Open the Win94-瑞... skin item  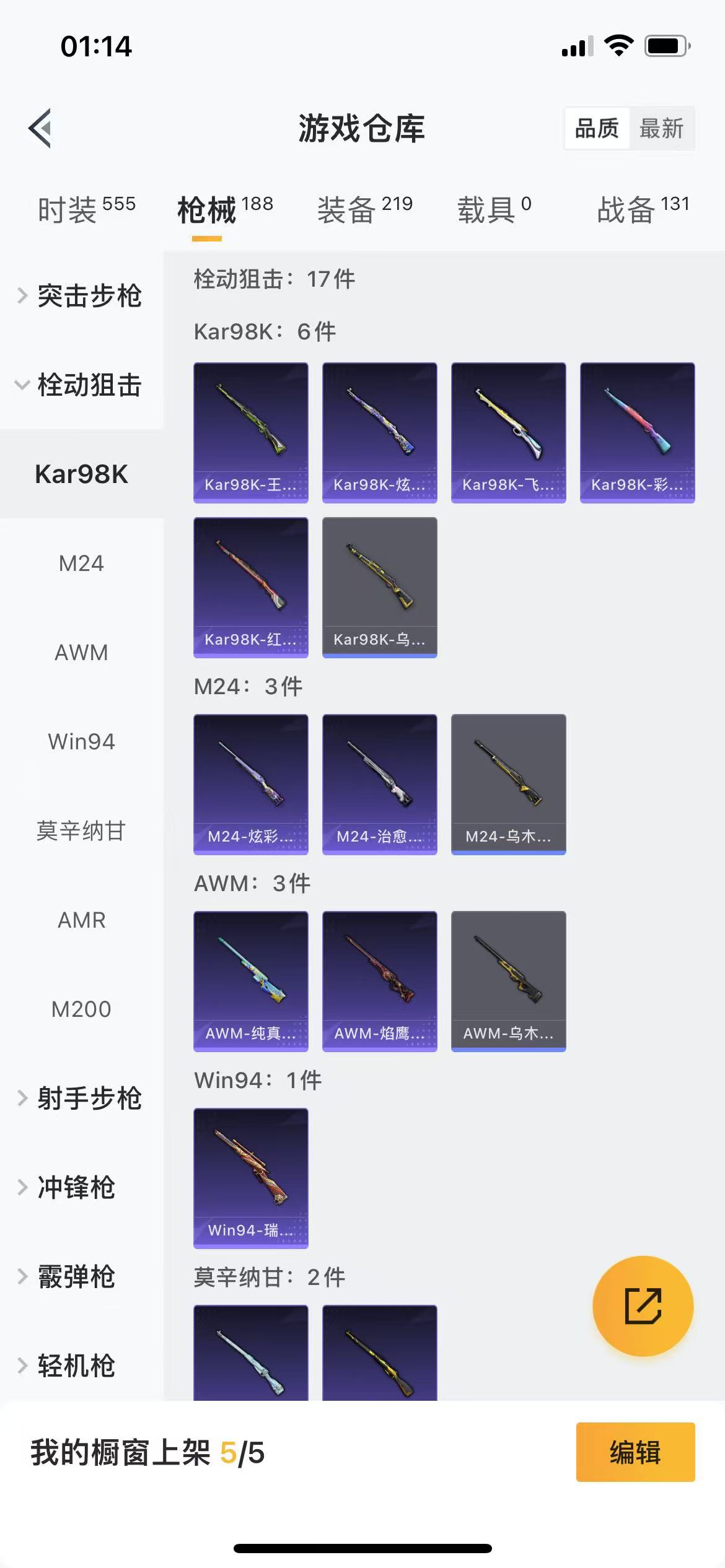pos(251,1178)
